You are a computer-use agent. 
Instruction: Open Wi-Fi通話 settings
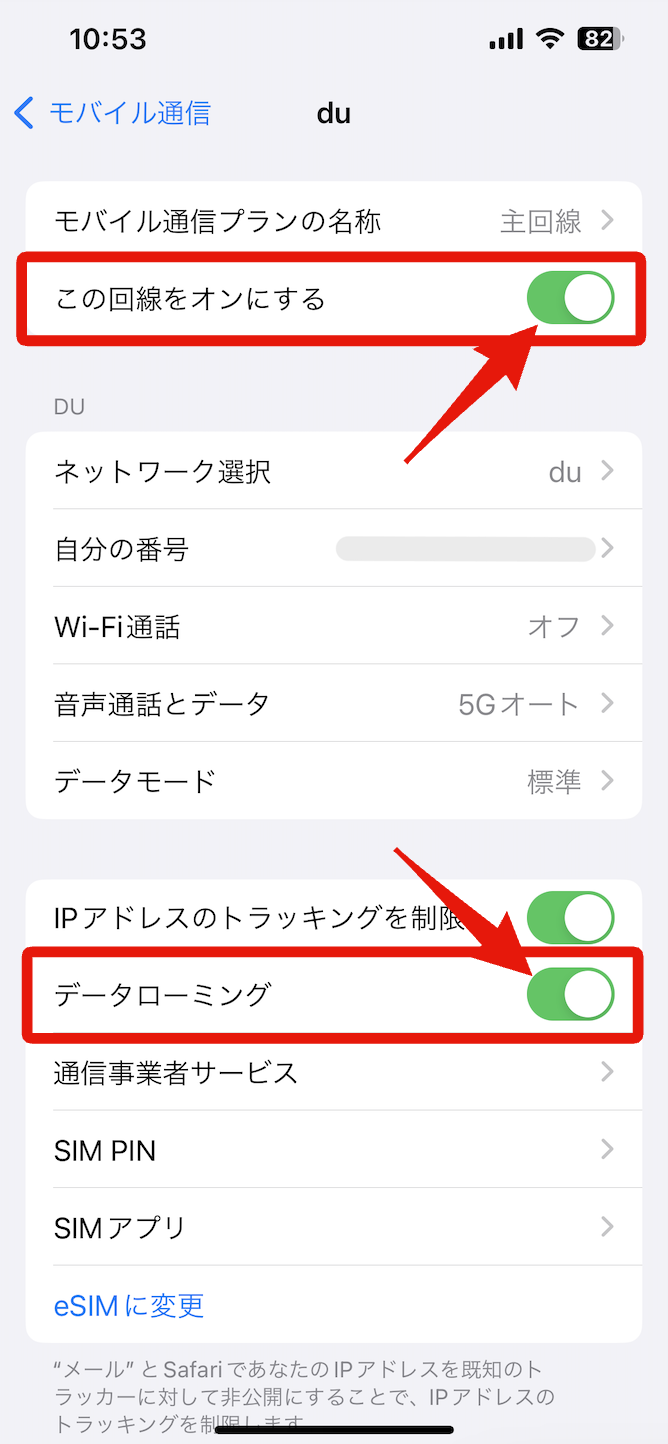(333, 627)
